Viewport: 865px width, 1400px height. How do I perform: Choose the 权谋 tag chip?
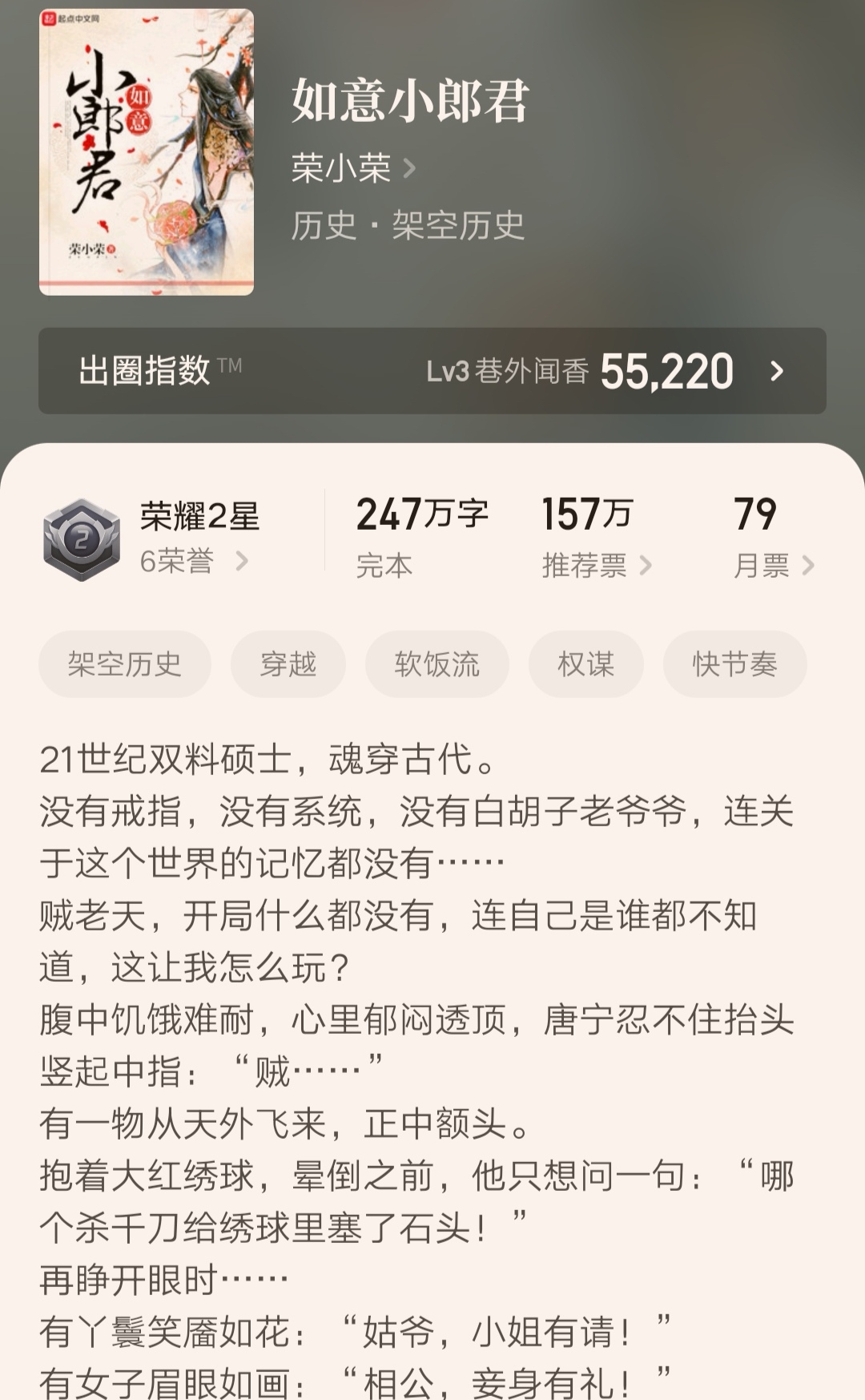coord(586,664)
